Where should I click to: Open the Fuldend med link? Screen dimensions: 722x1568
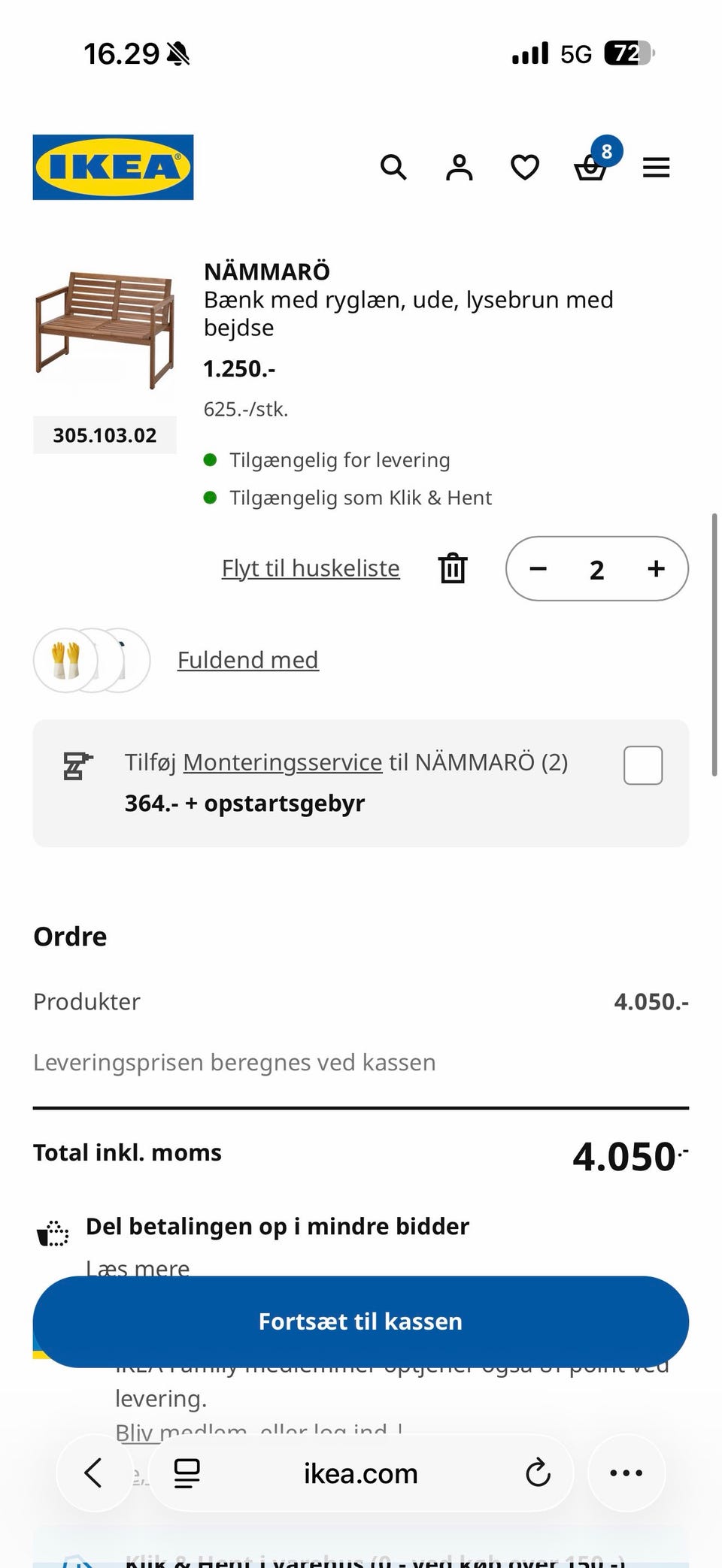247,660
